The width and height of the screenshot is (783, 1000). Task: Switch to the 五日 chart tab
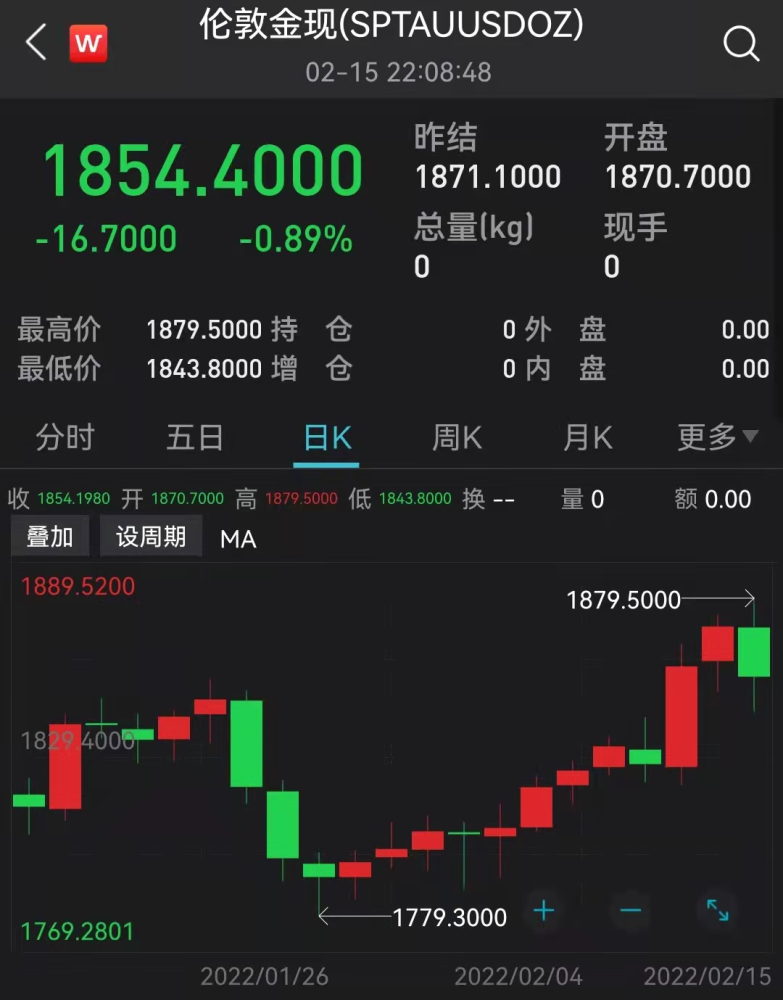pos(195,437)
